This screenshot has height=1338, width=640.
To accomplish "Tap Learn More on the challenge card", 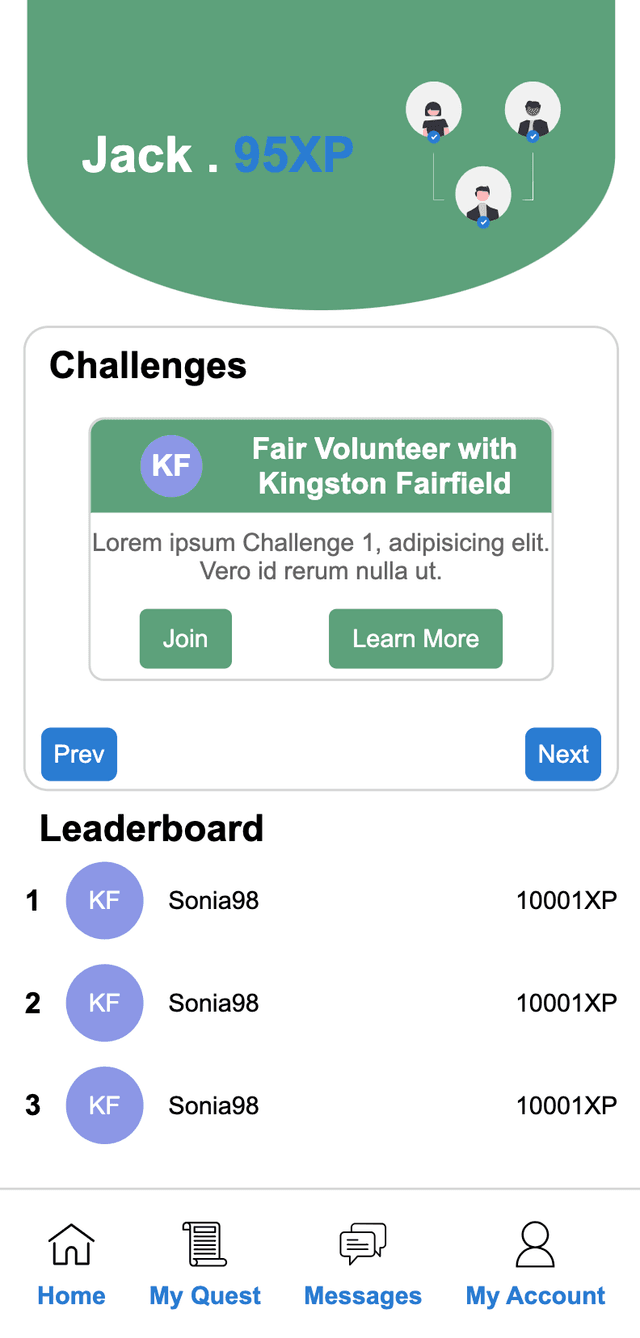I will pyautogui.click(x=415, y=638).
